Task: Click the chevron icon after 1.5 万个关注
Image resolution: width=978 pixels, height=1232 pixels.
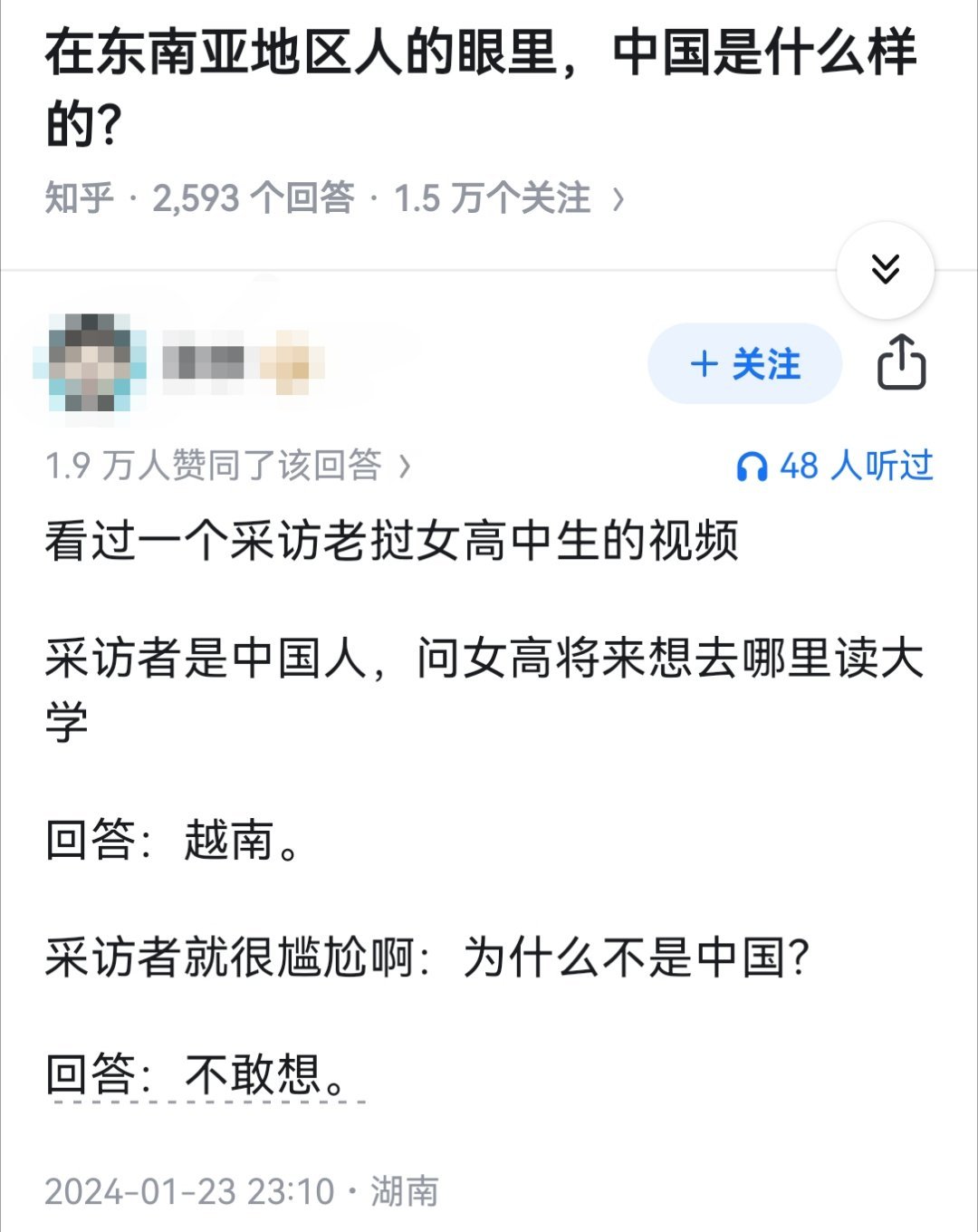Action: pyautogui.click(x=619, y=197)
